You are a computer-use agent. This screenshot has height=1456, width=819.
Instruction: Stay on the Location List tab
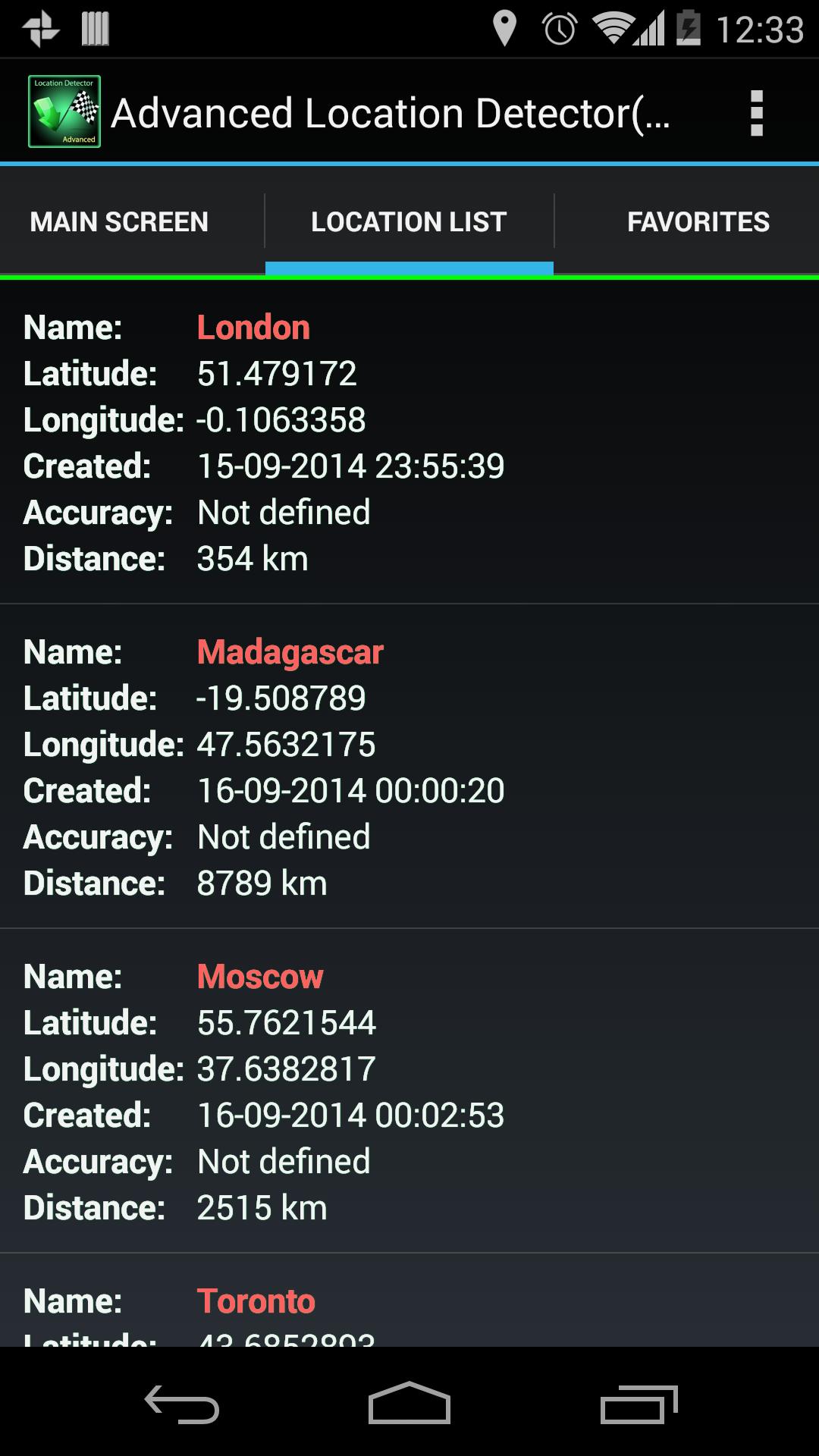[409, 221]
